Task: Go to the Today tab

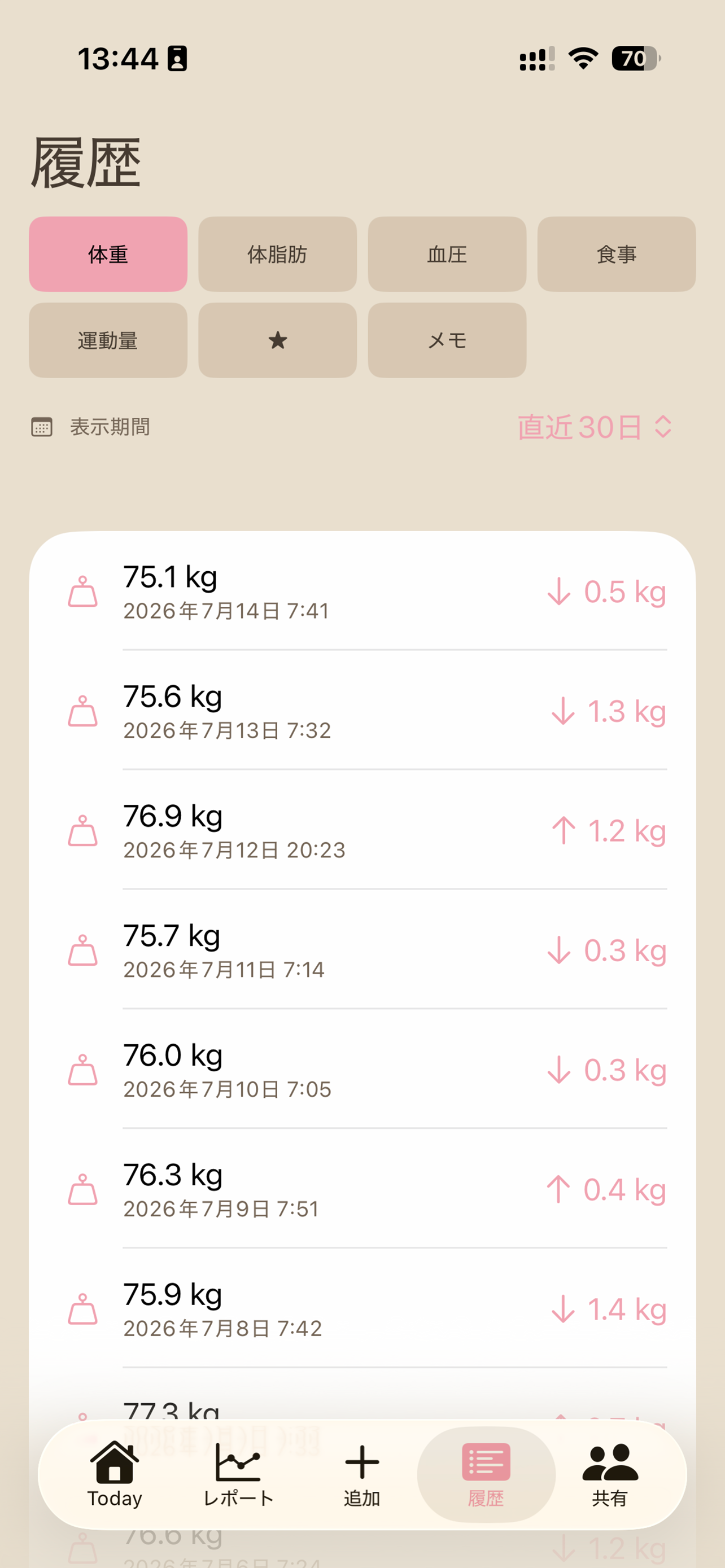Action: point(115,1474)
